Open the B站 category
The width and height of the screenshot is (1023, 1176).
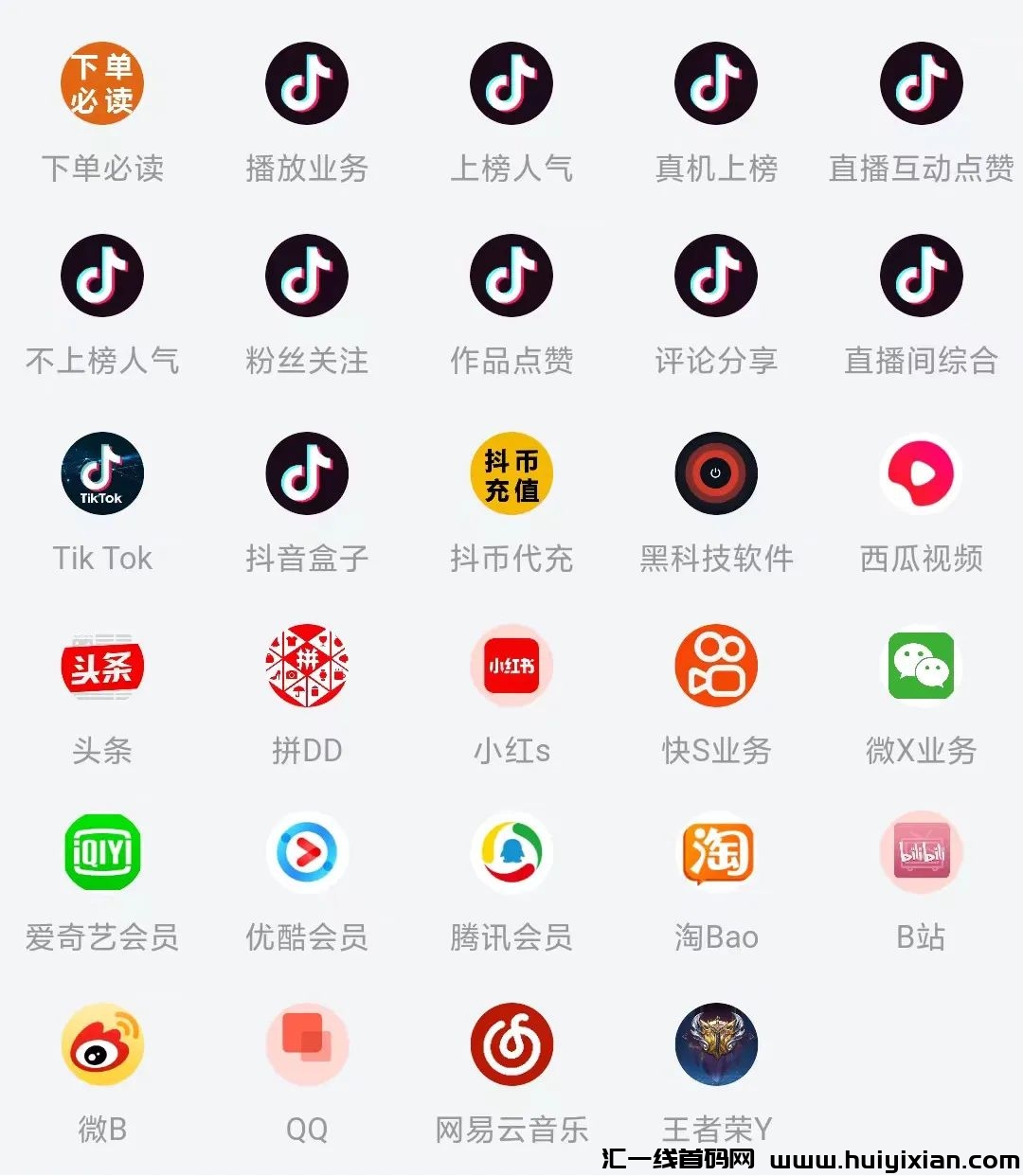pyautogui.click(x=921, y=854)
